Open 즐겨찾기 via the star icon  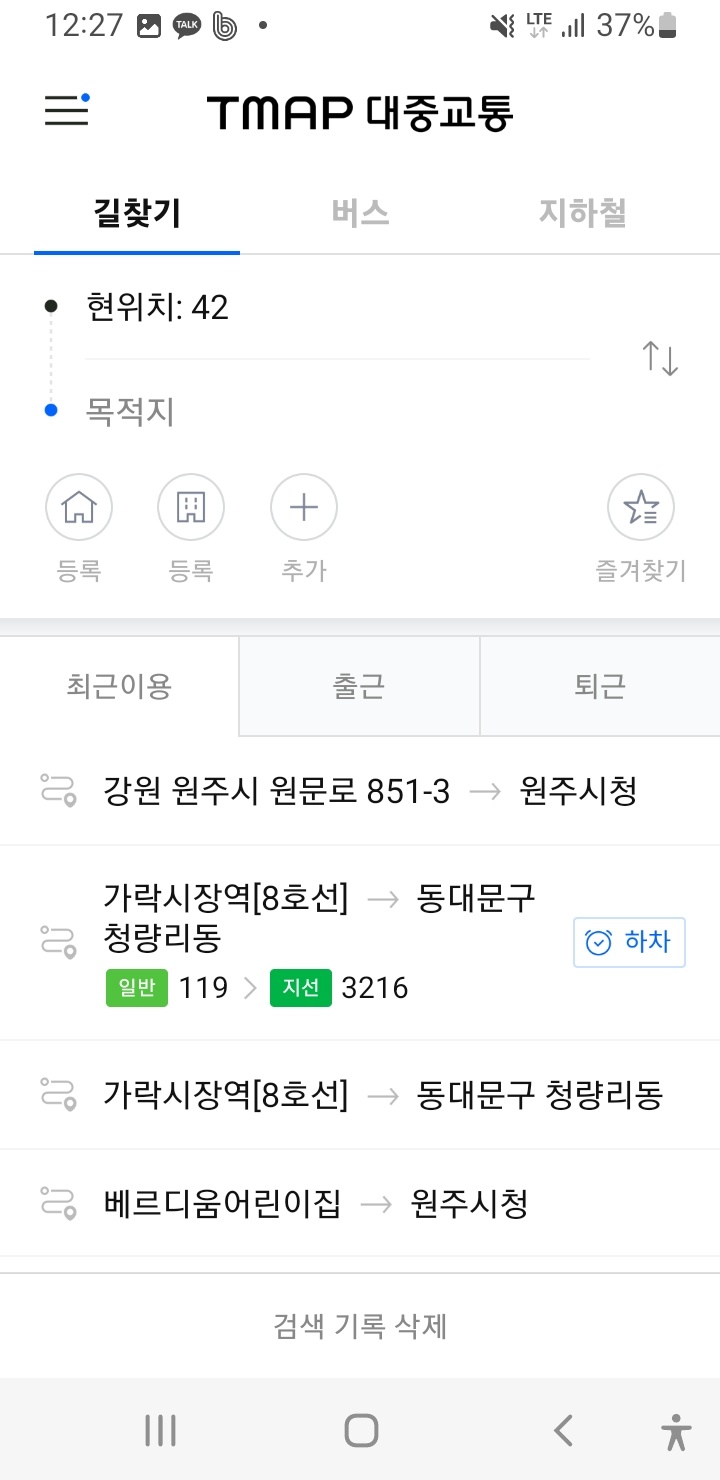click(x=641, y=506)
